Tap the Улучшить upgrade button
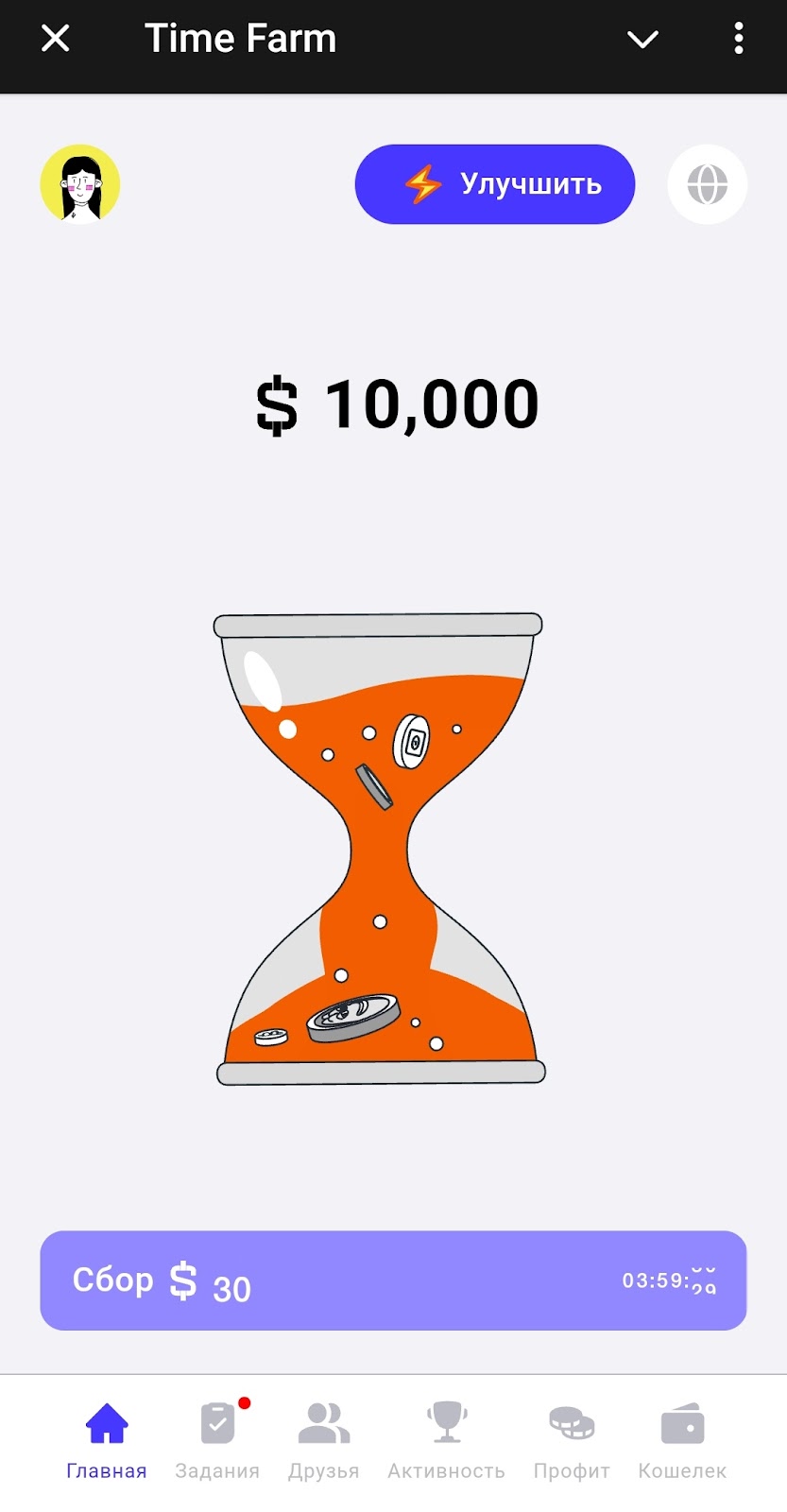This screenshot has height=1512, width=787. [495, 184]
